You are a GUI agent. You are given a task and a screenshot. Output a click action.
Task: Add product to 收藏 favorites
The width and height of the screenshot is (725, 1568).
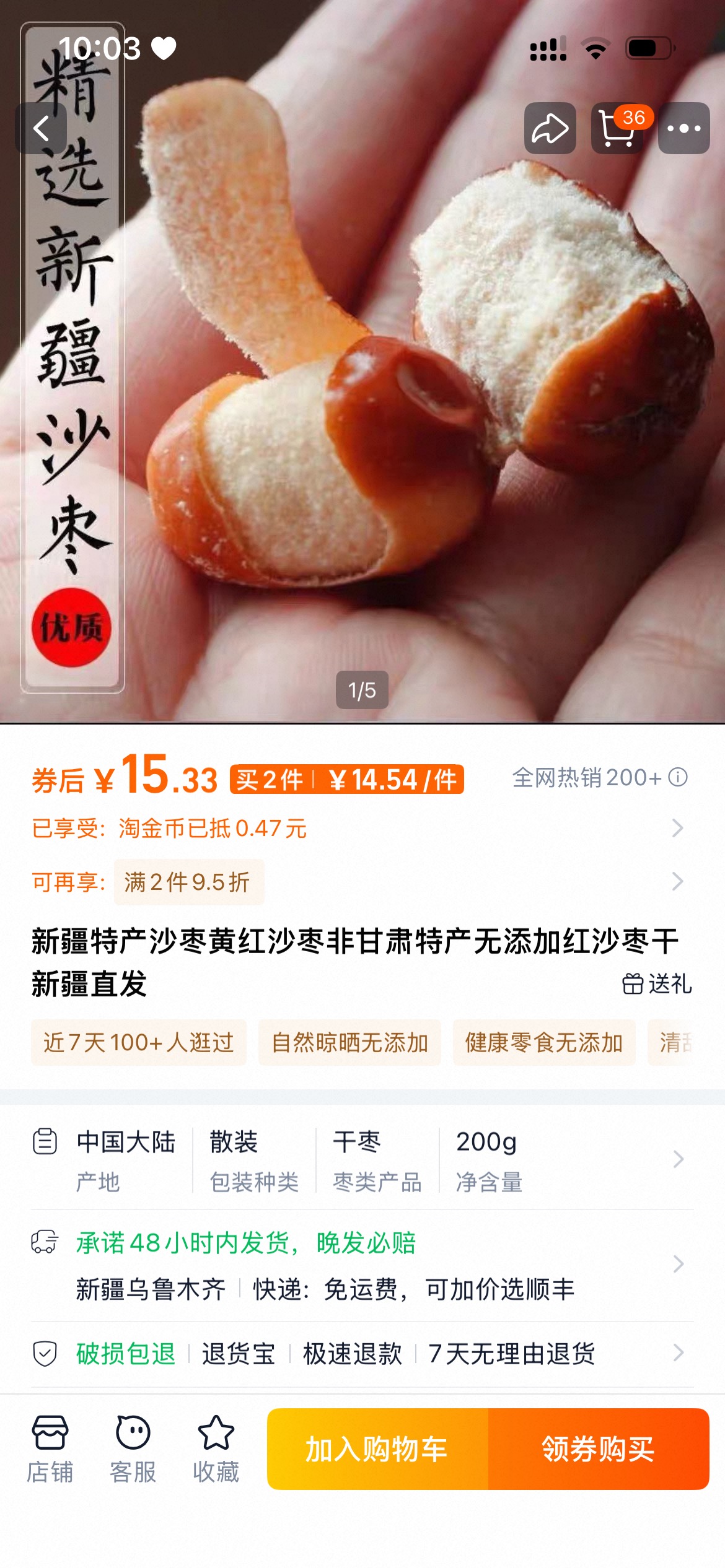pos(216,1449)
